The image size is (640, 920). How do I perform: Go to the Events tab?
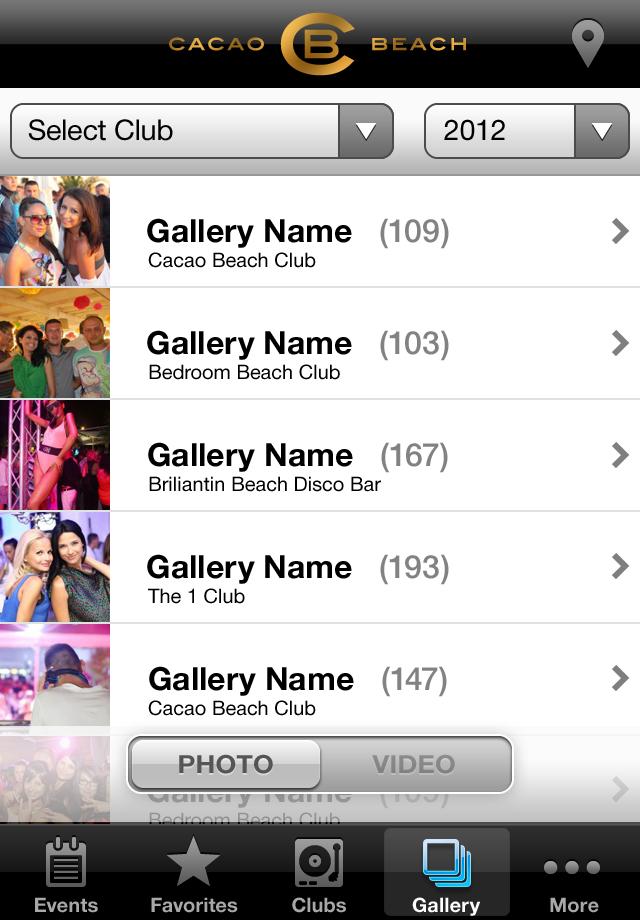point(66,874)
